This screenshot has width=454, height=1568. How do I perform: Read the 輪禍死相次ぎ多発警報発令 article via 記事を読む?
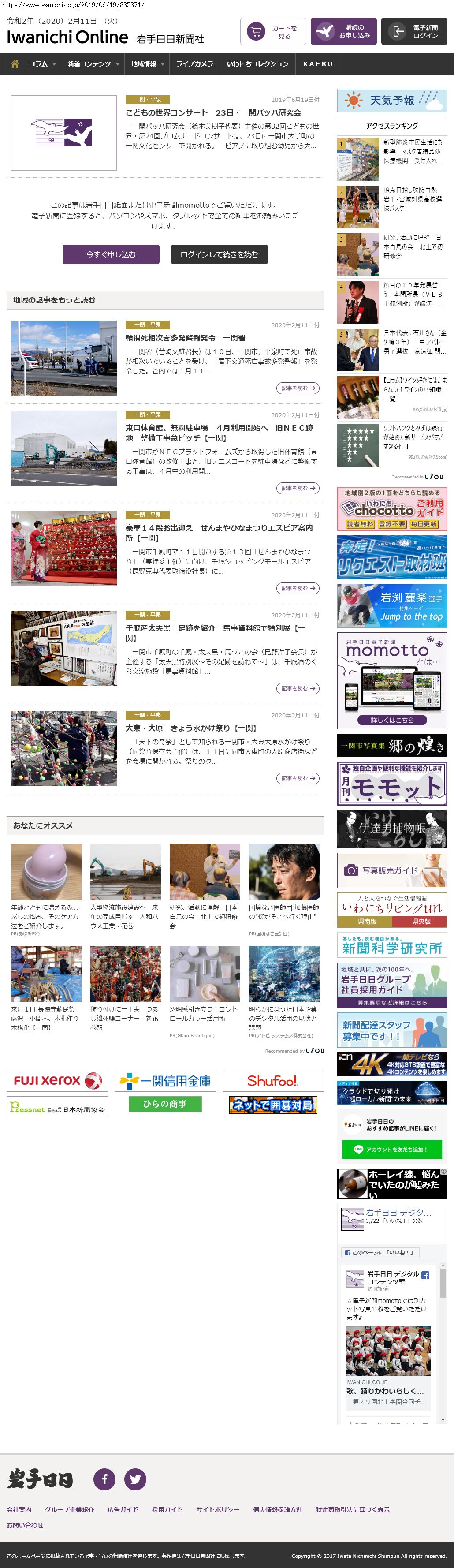pyautogui.click(x=298, y=388)
